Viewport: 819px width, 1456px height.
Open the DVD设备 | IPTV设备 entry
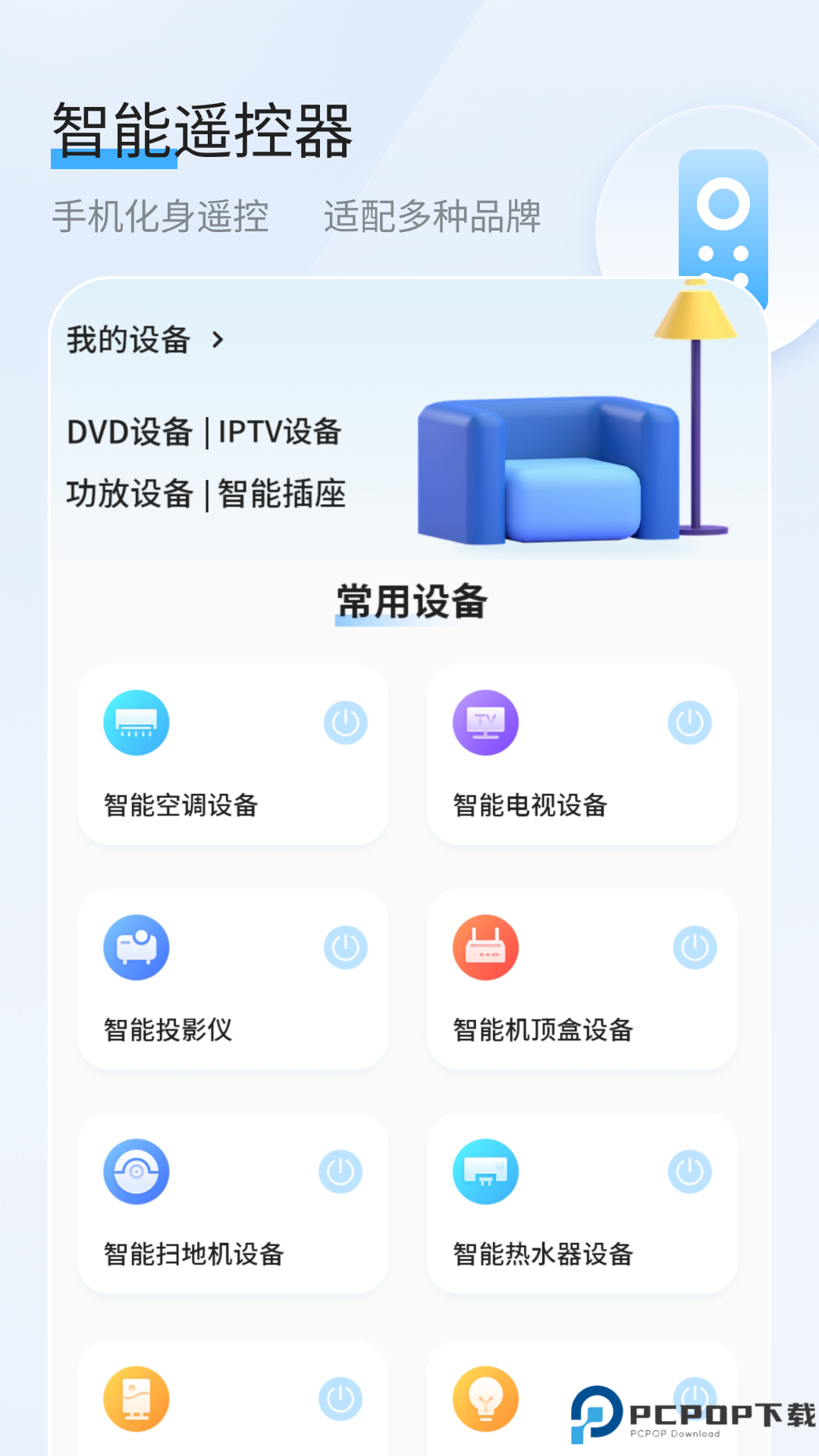[x=203, y=432]
